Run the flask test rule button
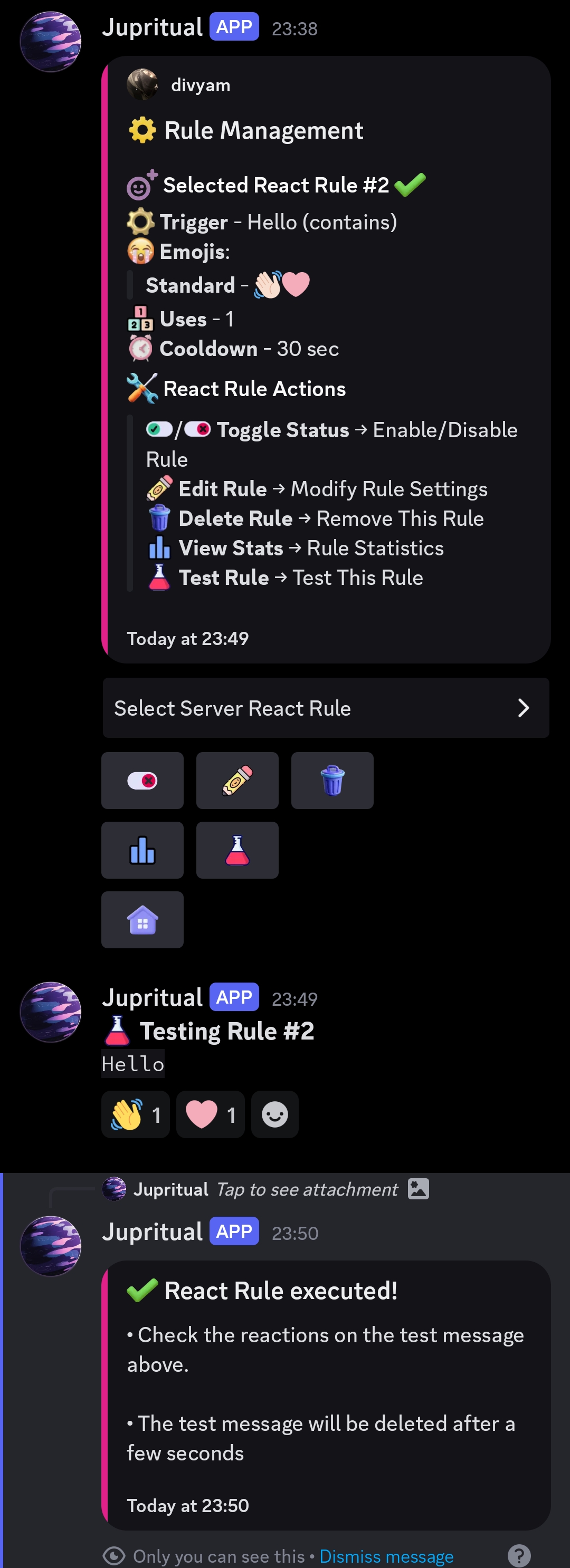Image resolution: width=570 pixels, height=1568 pixels. pyautogui.click(x=237, y=850)
